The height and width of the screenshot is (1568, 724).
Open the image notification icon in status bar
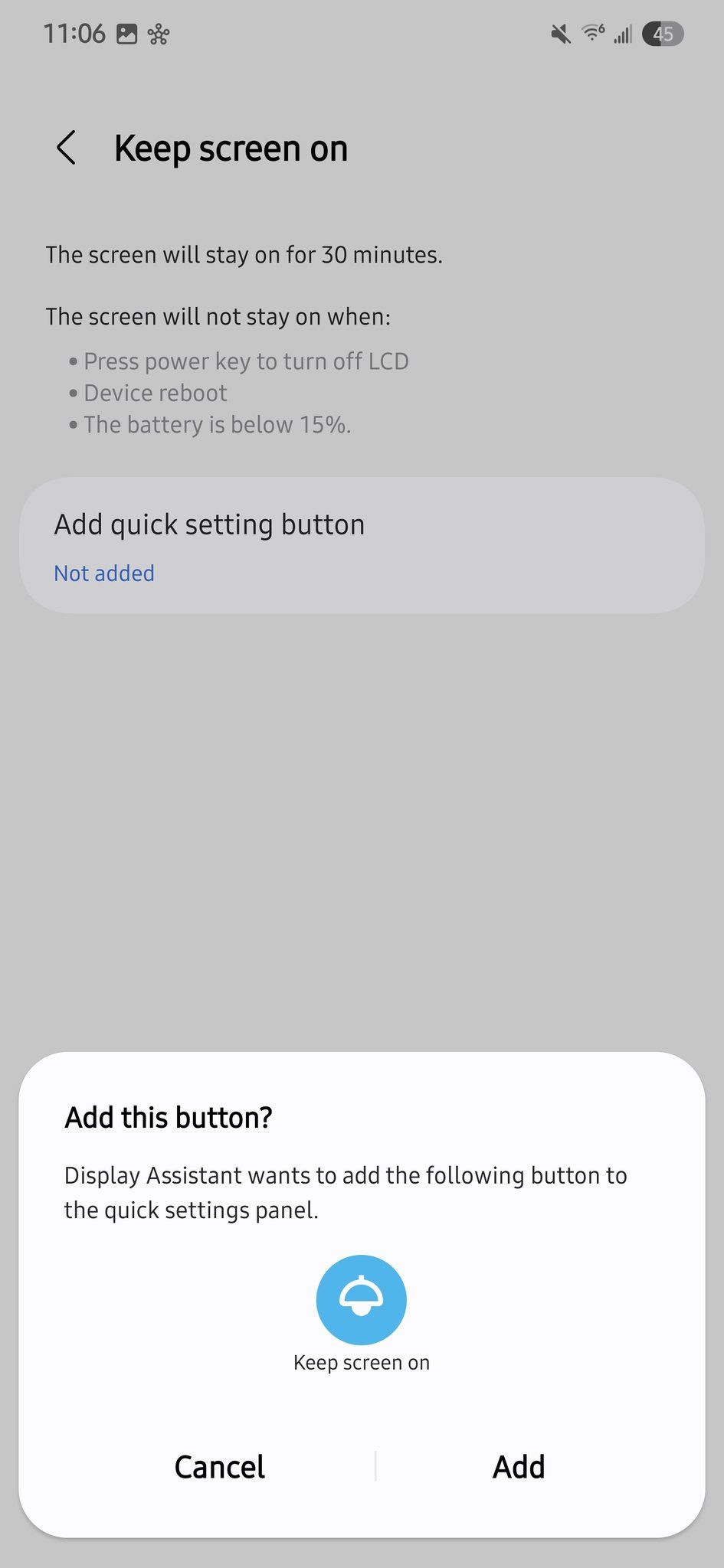pos(125,33)
